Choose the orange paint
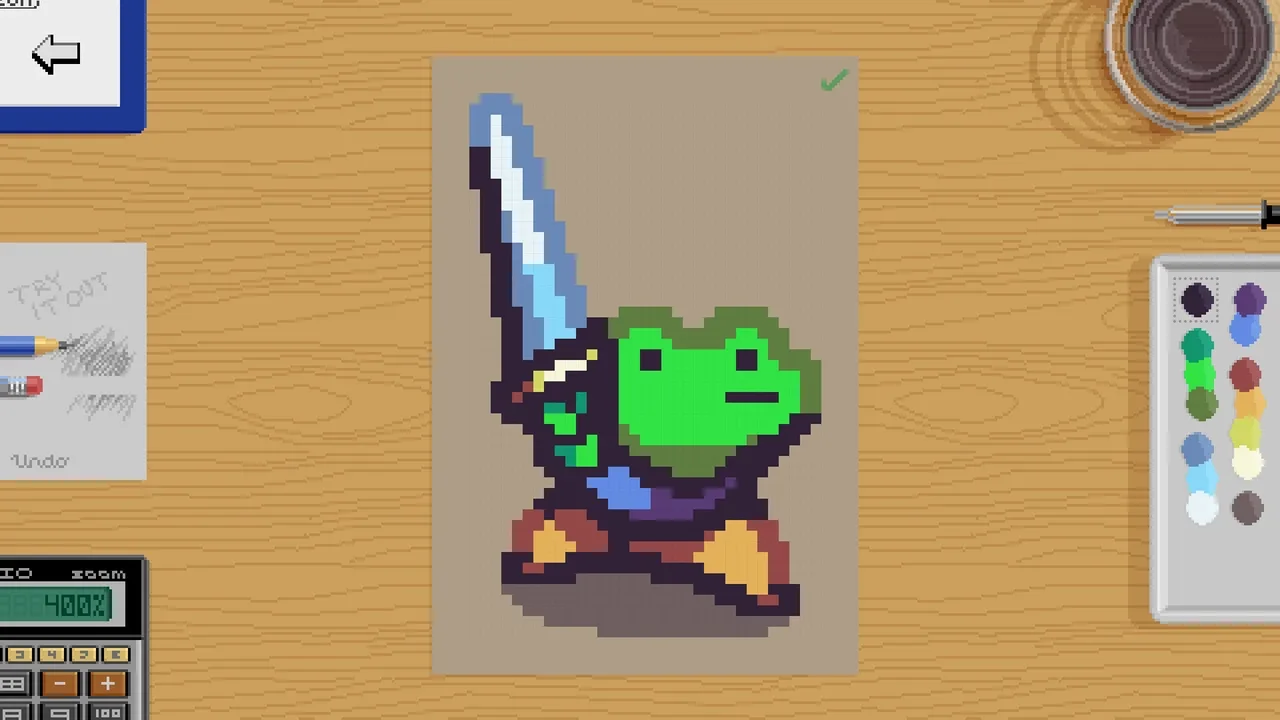 pos(1249,404)
